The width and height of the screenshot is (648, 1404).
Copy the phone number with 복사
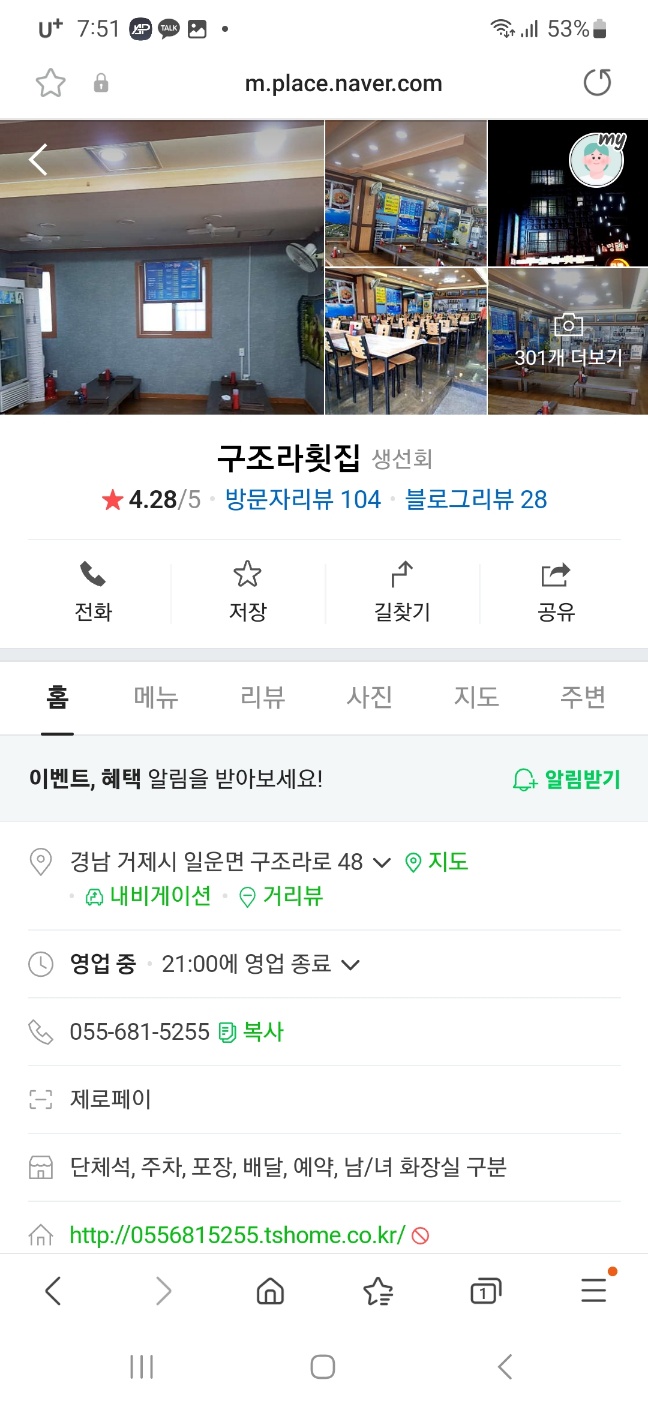coord(252,1032)
